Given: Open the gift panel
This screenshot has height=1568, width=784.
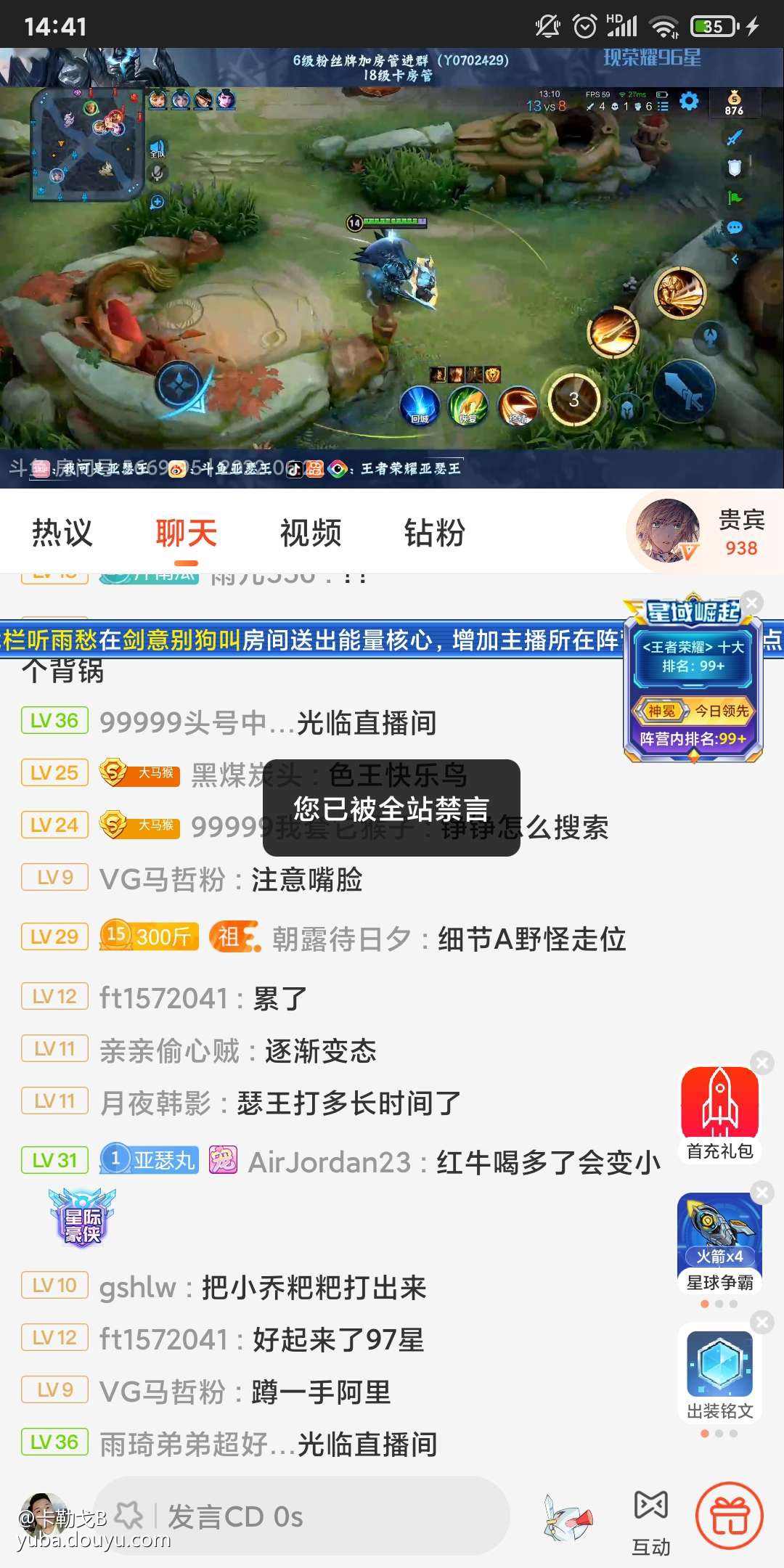Looking at the screenshot, I should point(730,1516).
